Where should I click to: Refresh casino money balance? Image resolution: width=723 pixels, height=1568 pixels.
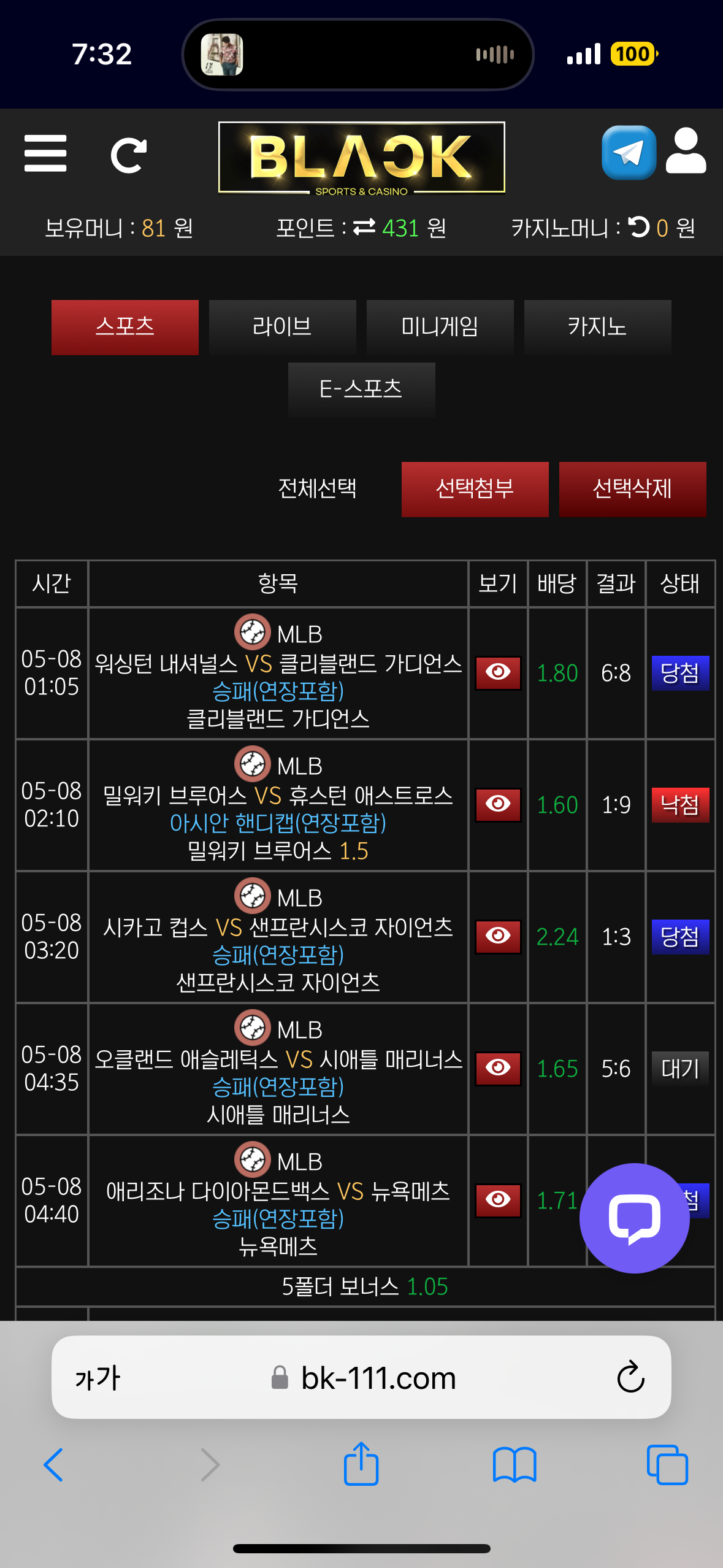tap(638, 227)
